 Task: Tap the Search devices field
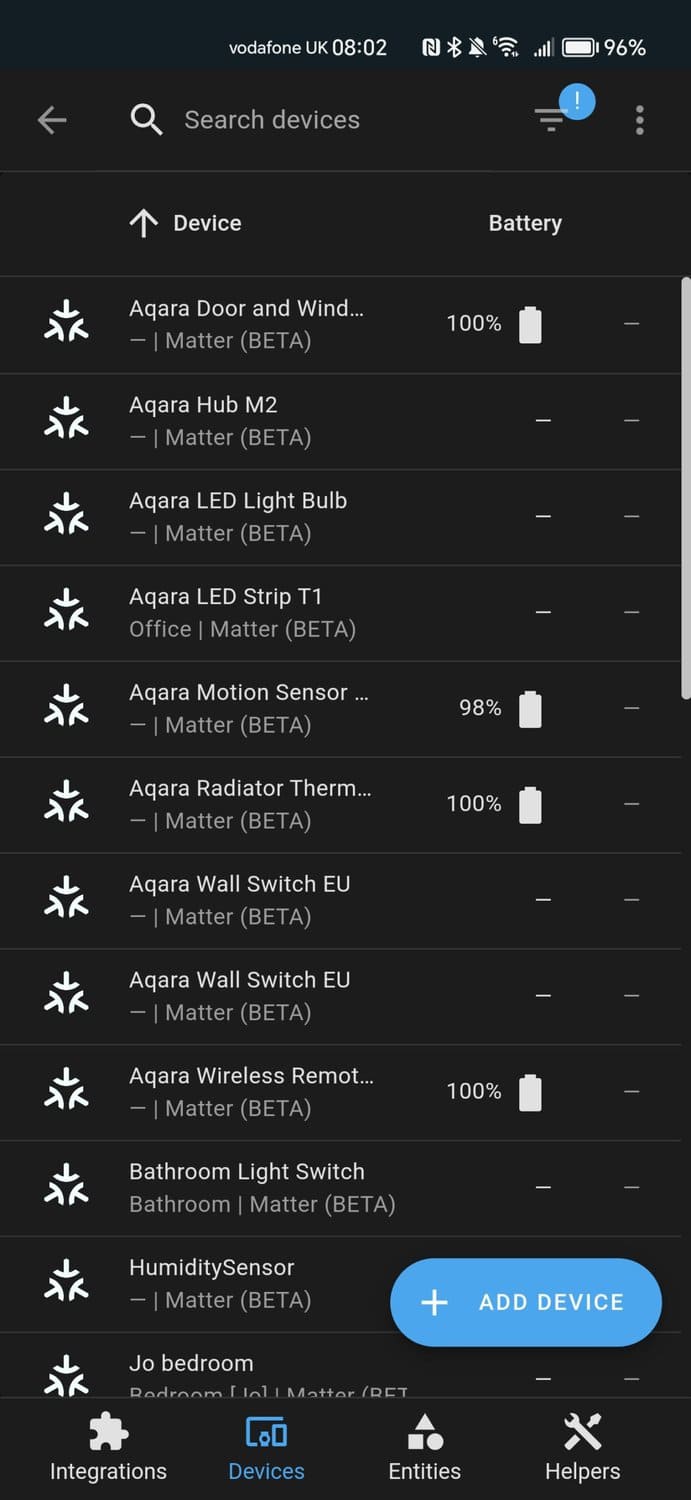272,120
